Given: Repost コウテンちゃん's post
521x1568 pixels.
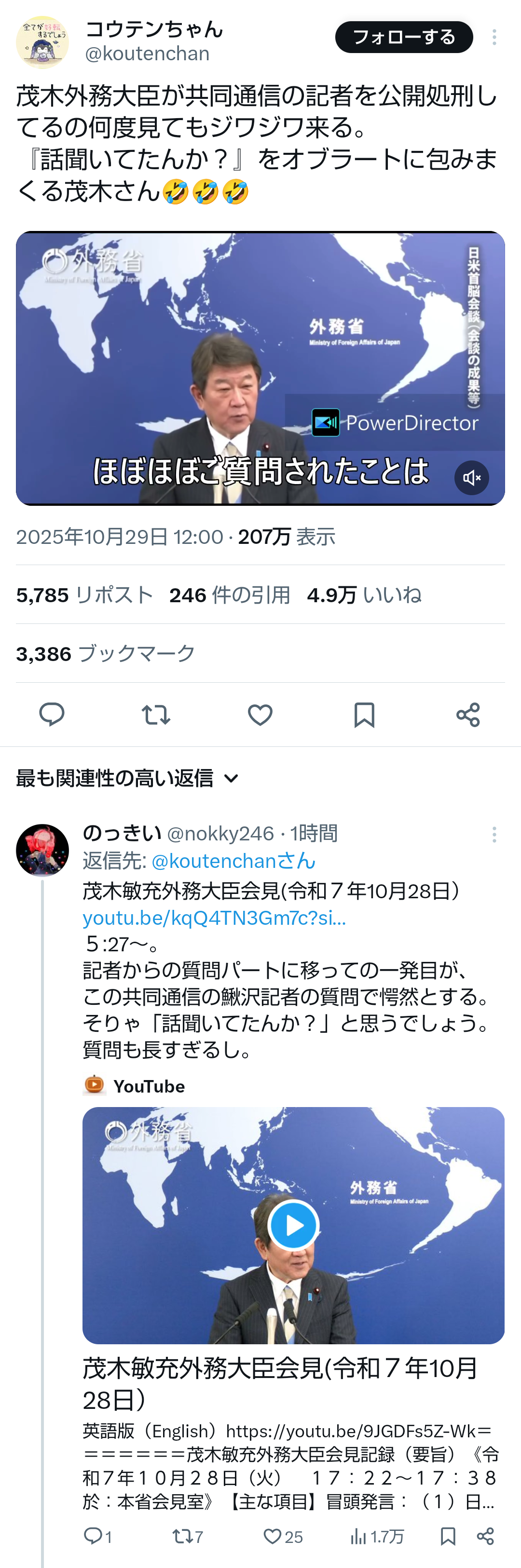Looking at the screenshot, I should (x=156, y=714).
